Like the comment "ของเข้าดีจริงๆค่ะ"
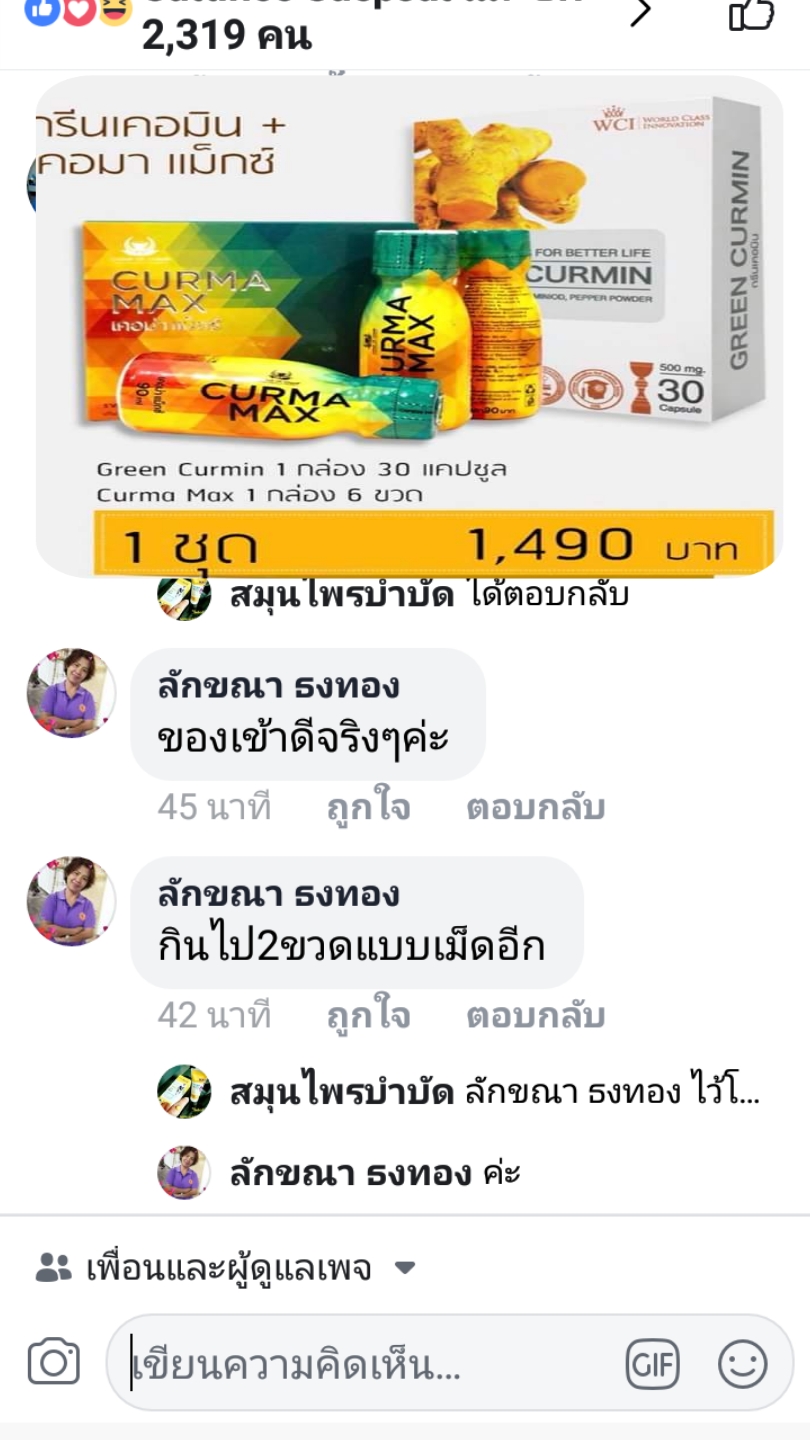The height and width of the screenshot is (1440, 810). 368,807
